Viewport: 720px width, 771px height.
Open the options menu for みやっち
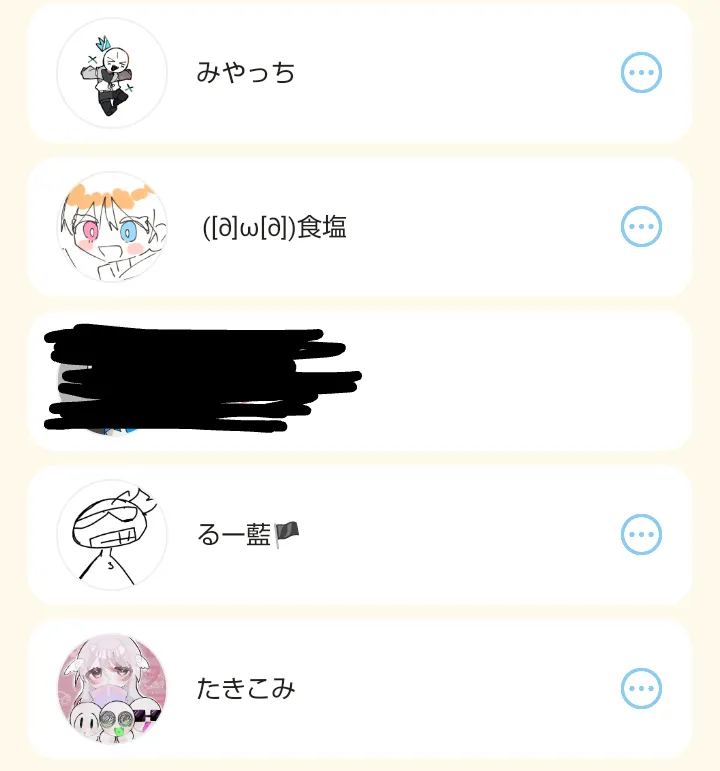click(x=641, y=72)
